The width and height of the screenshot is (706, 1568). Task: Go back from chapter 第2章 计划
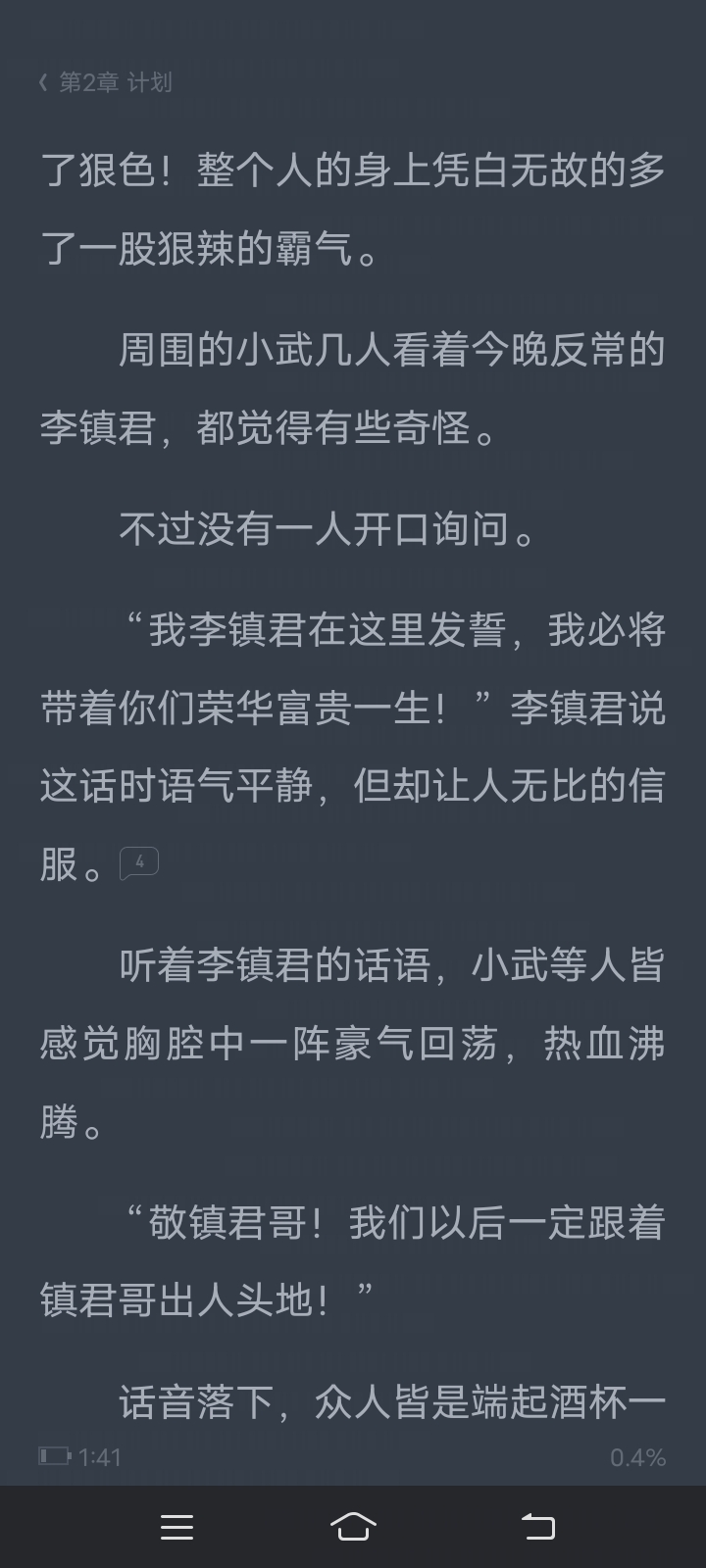click(x=43, y=82)
